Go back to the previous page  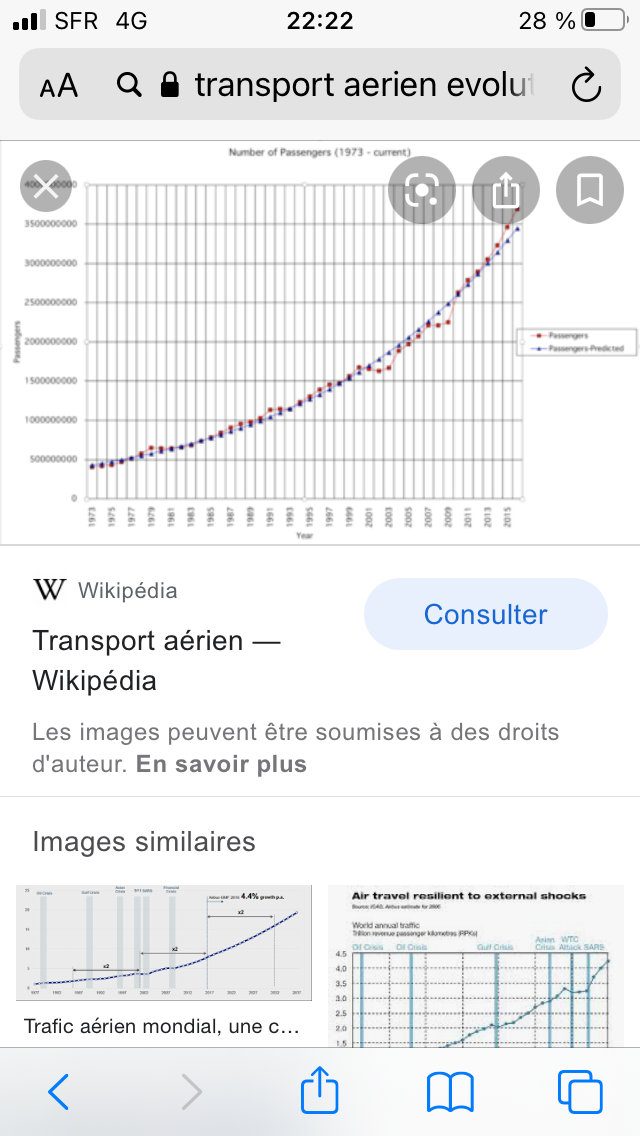coord(59,1091)
